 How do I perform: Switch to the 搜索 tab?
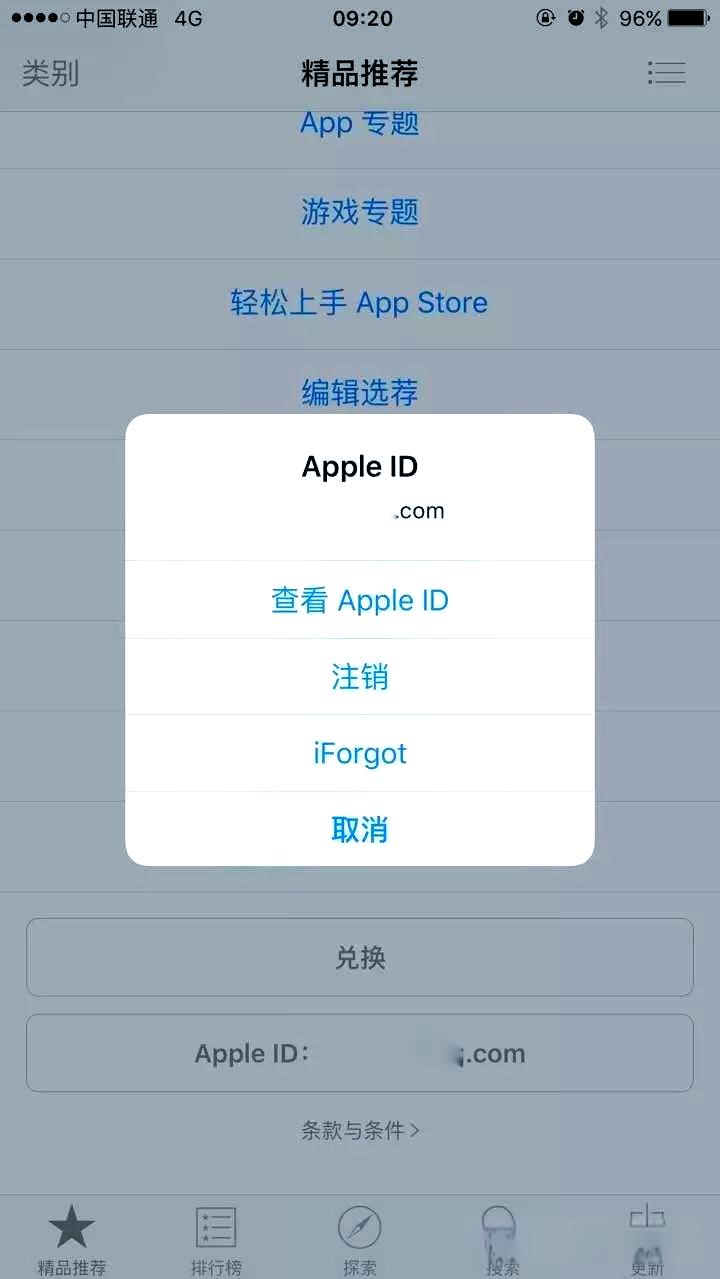(502, 1238)
